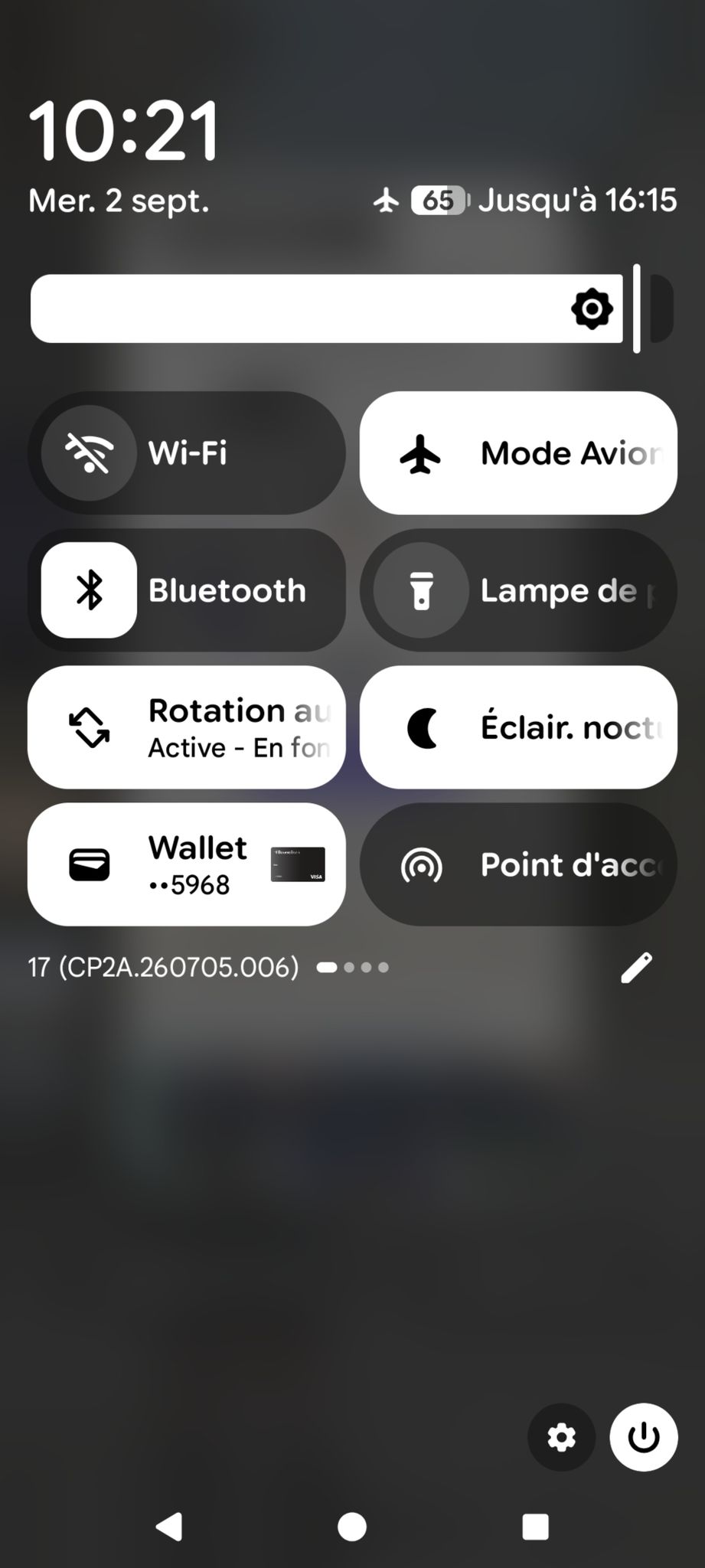The height and width of the screenshot is (1568, 705).
Task: Open the power menu button
Action: point(643,1437)
